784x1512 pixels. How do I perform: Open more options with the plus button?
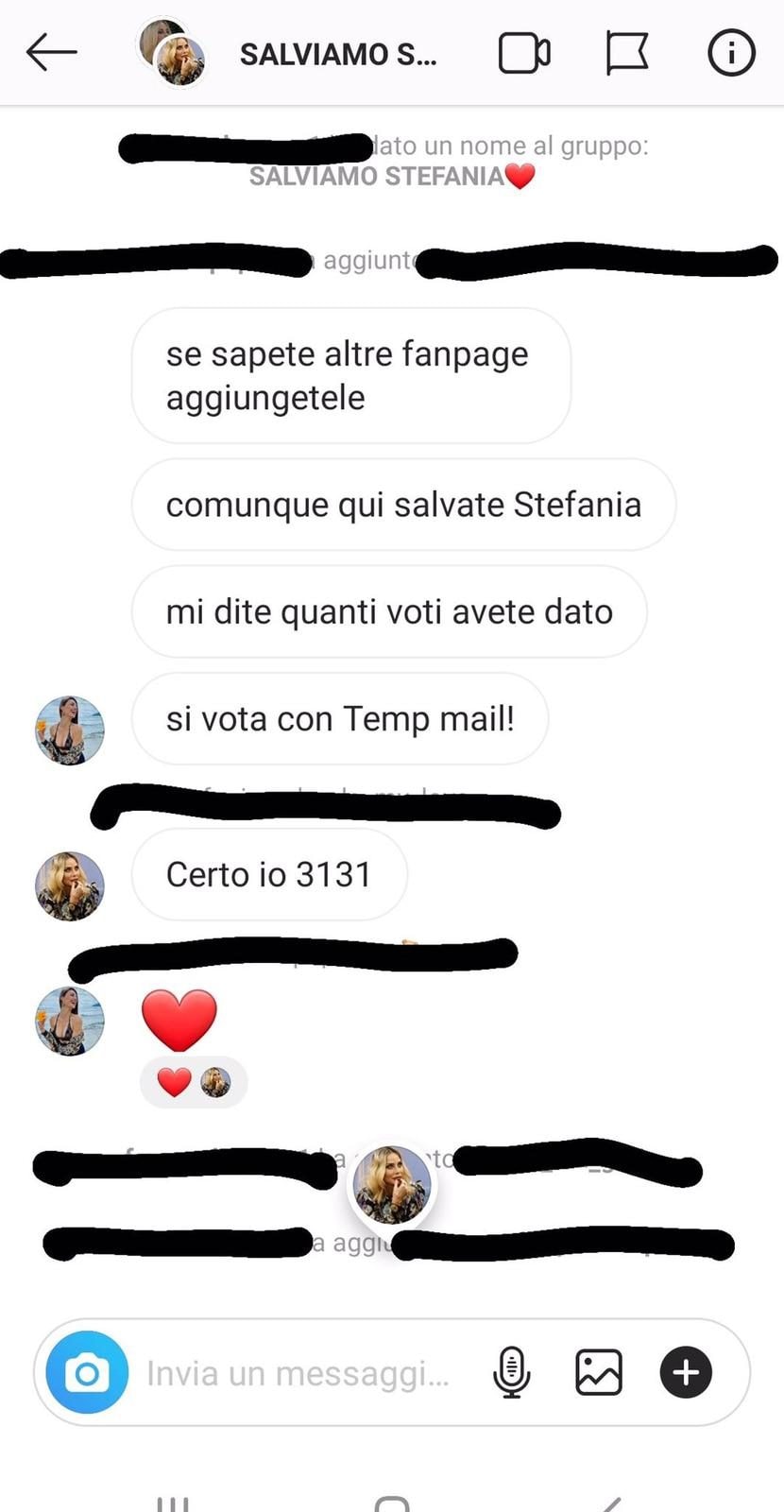click(x=686, y=1372)
